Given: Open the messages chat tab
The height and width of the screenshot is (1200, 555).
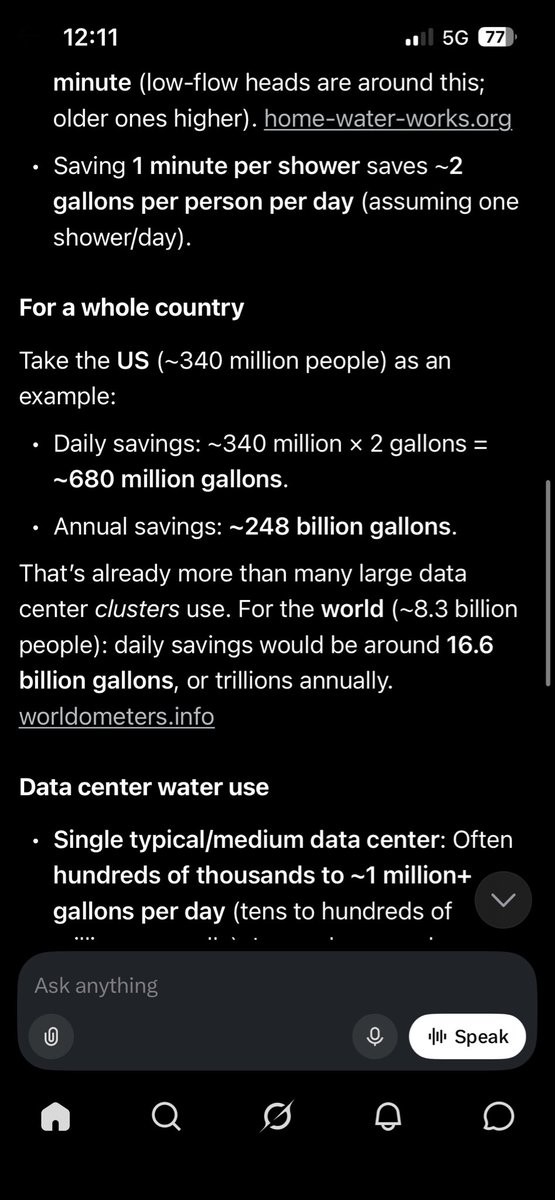Looking at the screenshot, I should point(499,1116).
